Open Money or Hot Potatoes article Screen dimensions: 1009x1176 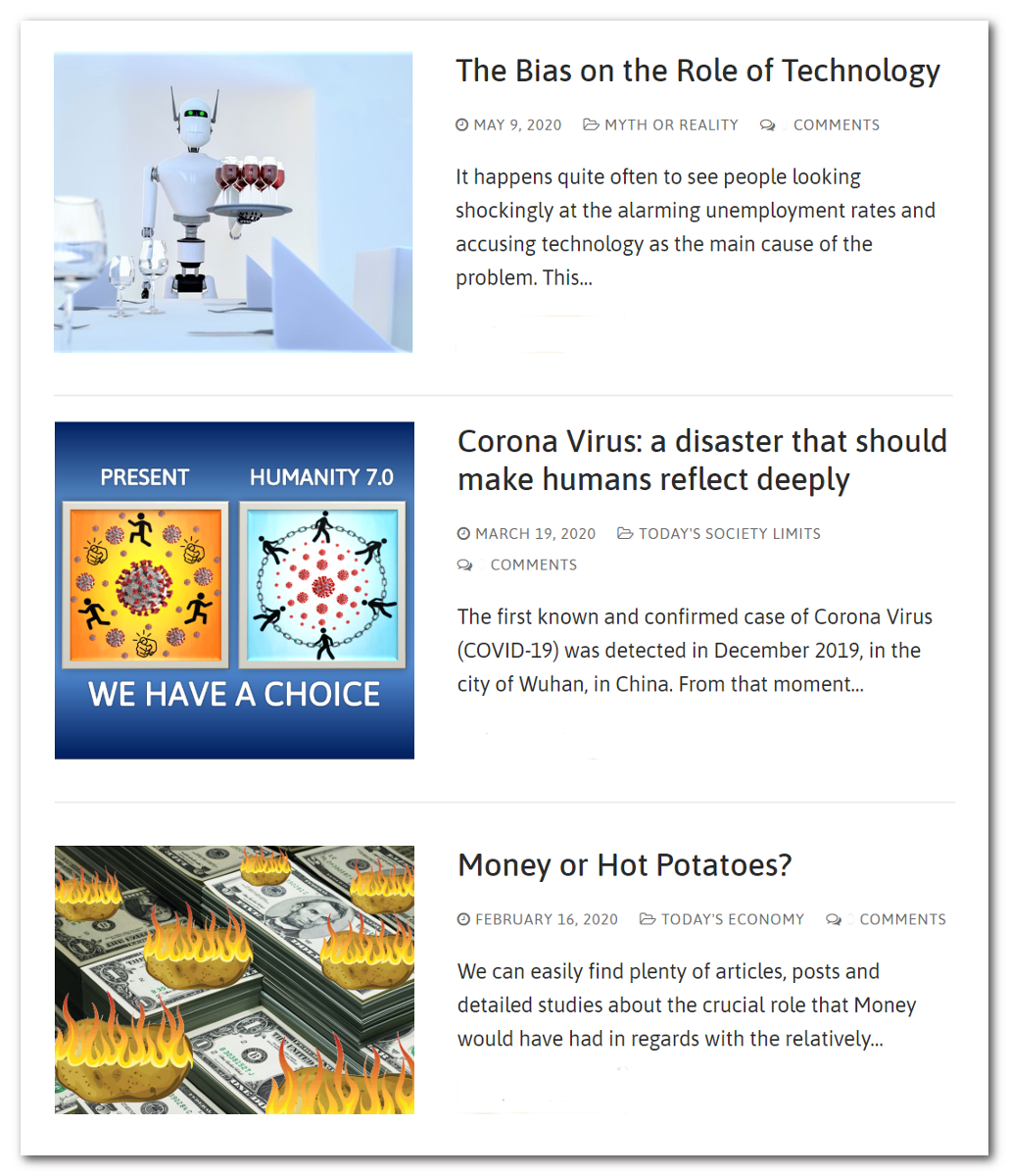(x=624, y=865)
